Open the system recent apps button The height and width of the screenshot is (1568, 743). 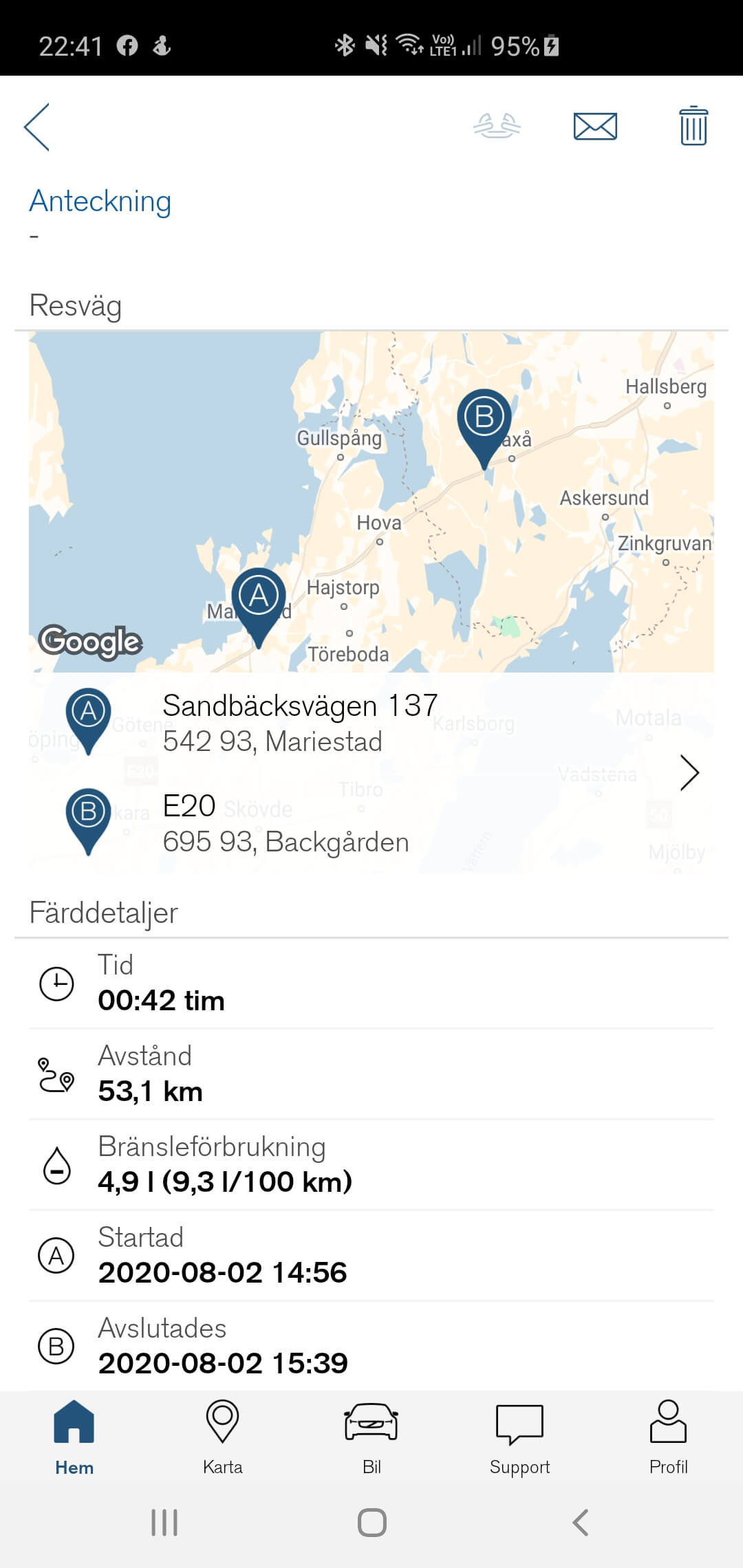coord(164,1523)
